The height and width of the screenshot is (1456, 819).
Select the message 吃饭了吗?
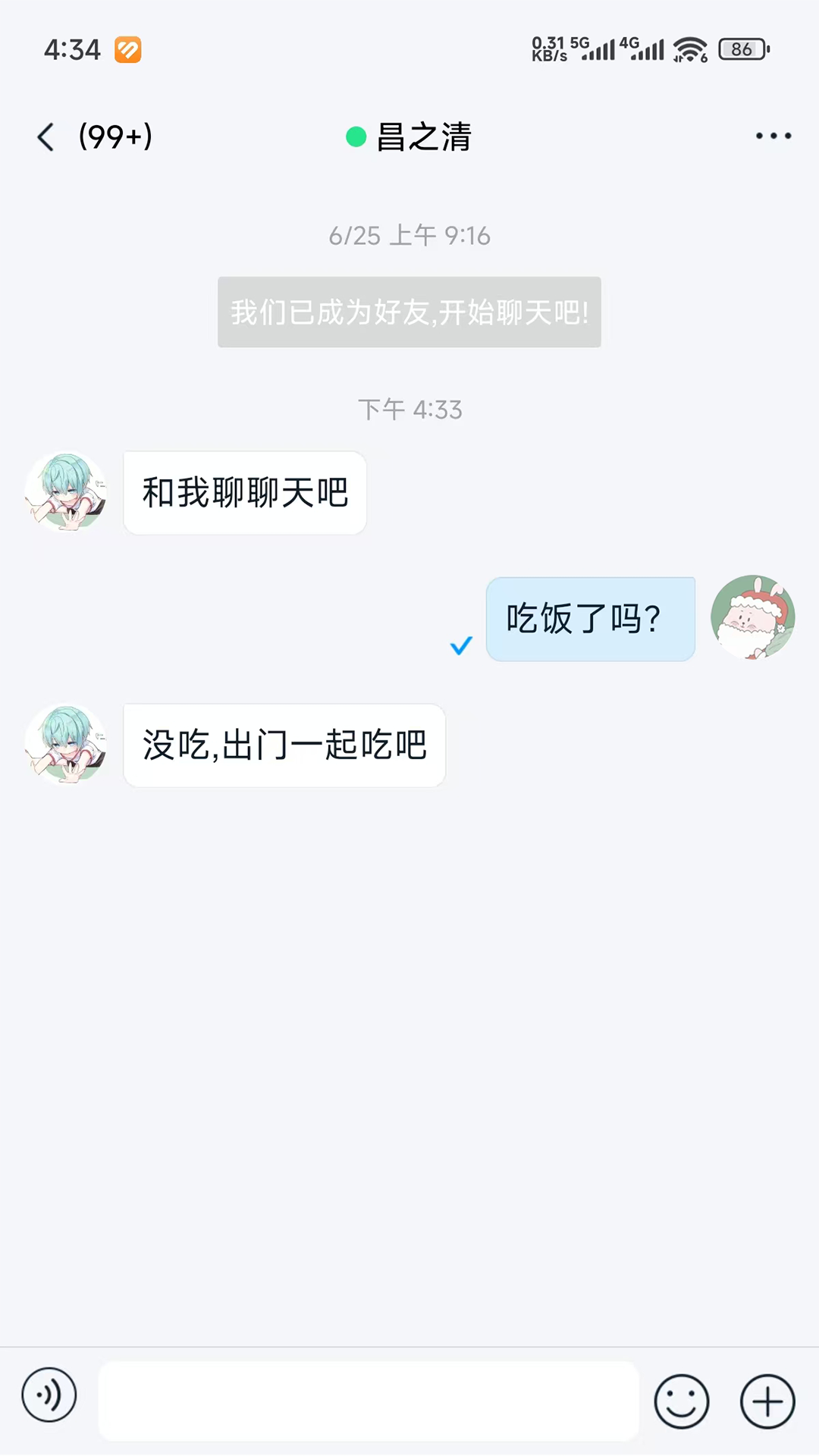(590, 619)
